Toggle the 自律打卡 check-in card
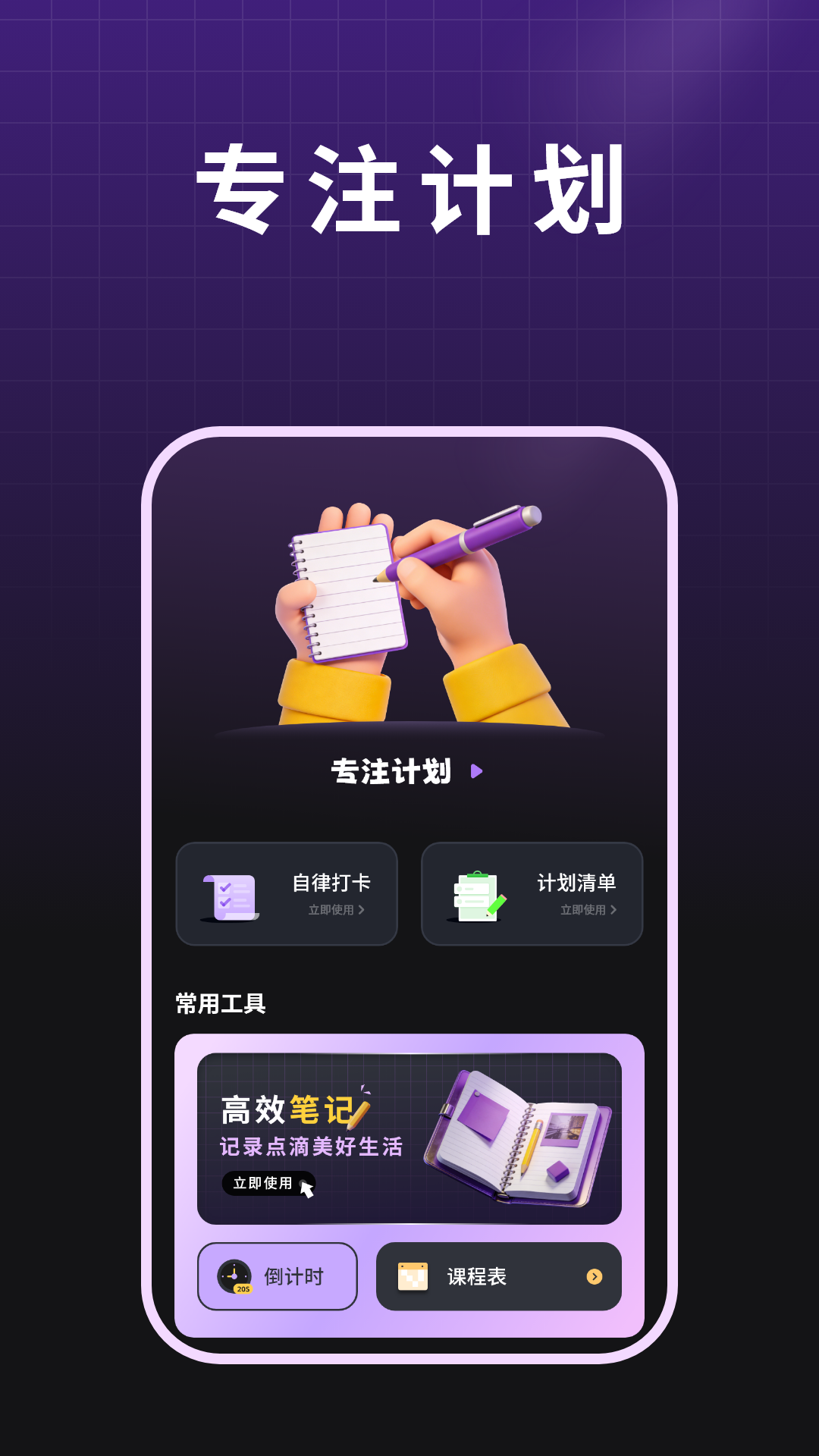This screenshot has width=819, height=1456. [x=287, y=895]
